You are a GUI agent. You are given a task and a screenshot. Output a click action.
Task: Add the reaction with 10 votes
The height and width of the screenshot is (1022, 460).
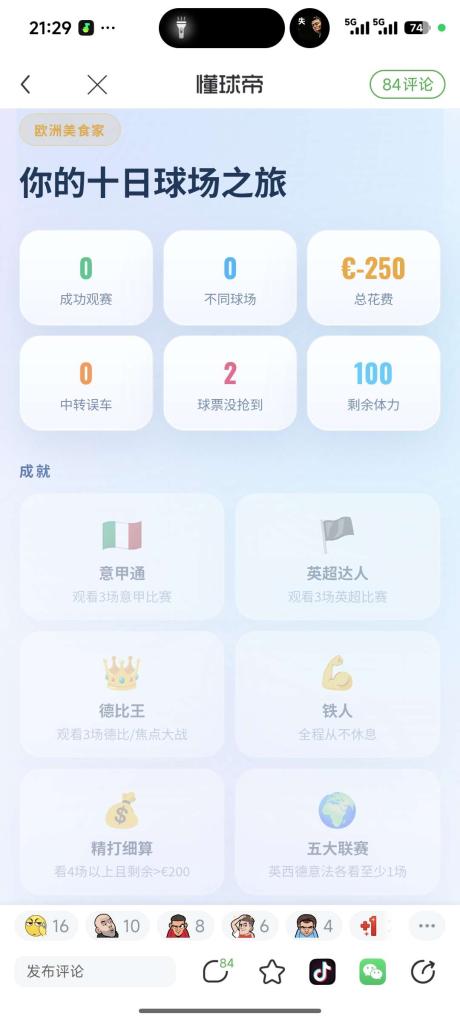point(117,926)
